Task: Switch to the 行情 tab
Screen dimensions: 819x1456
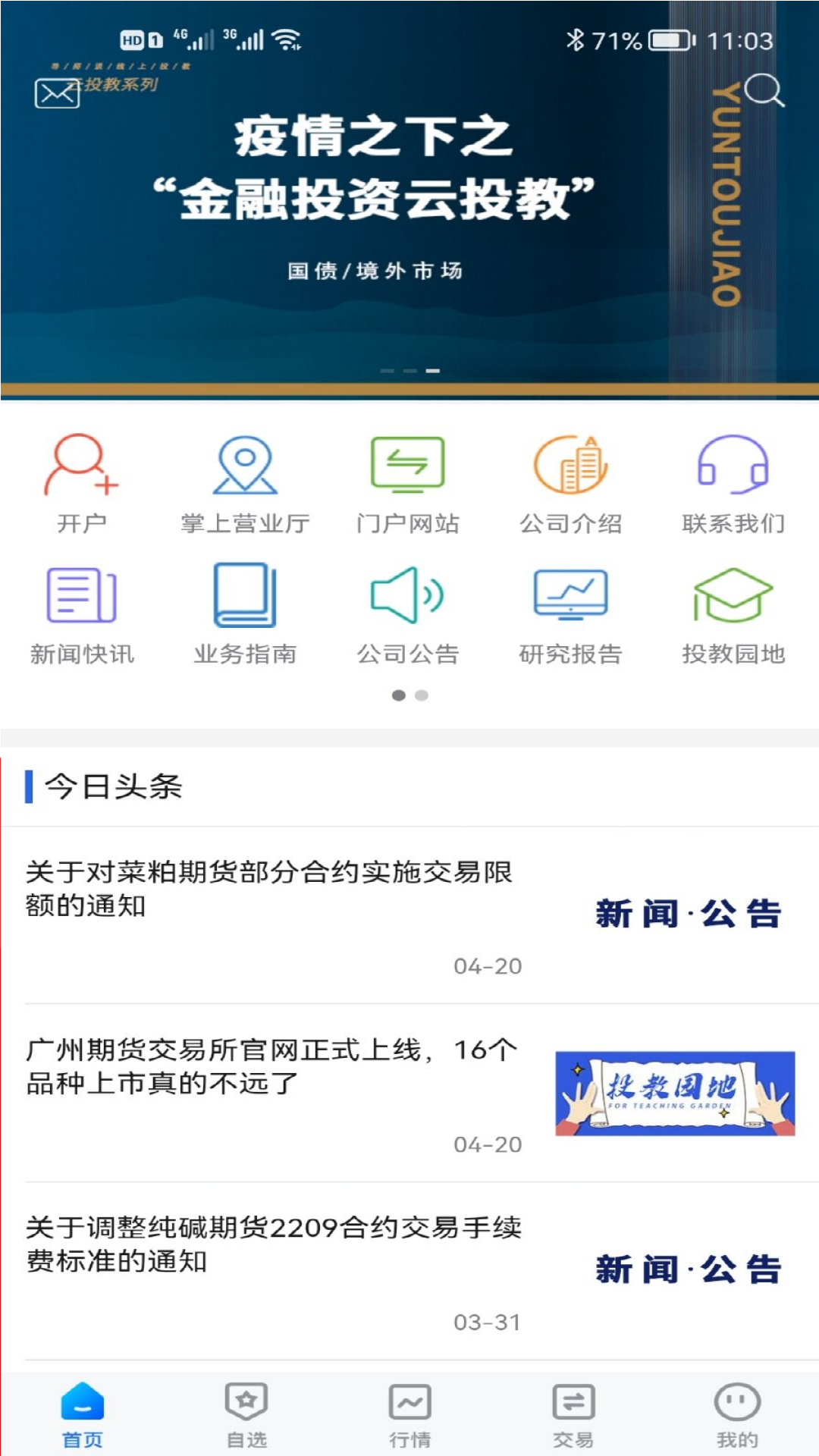Action: tap(409, 1414)
